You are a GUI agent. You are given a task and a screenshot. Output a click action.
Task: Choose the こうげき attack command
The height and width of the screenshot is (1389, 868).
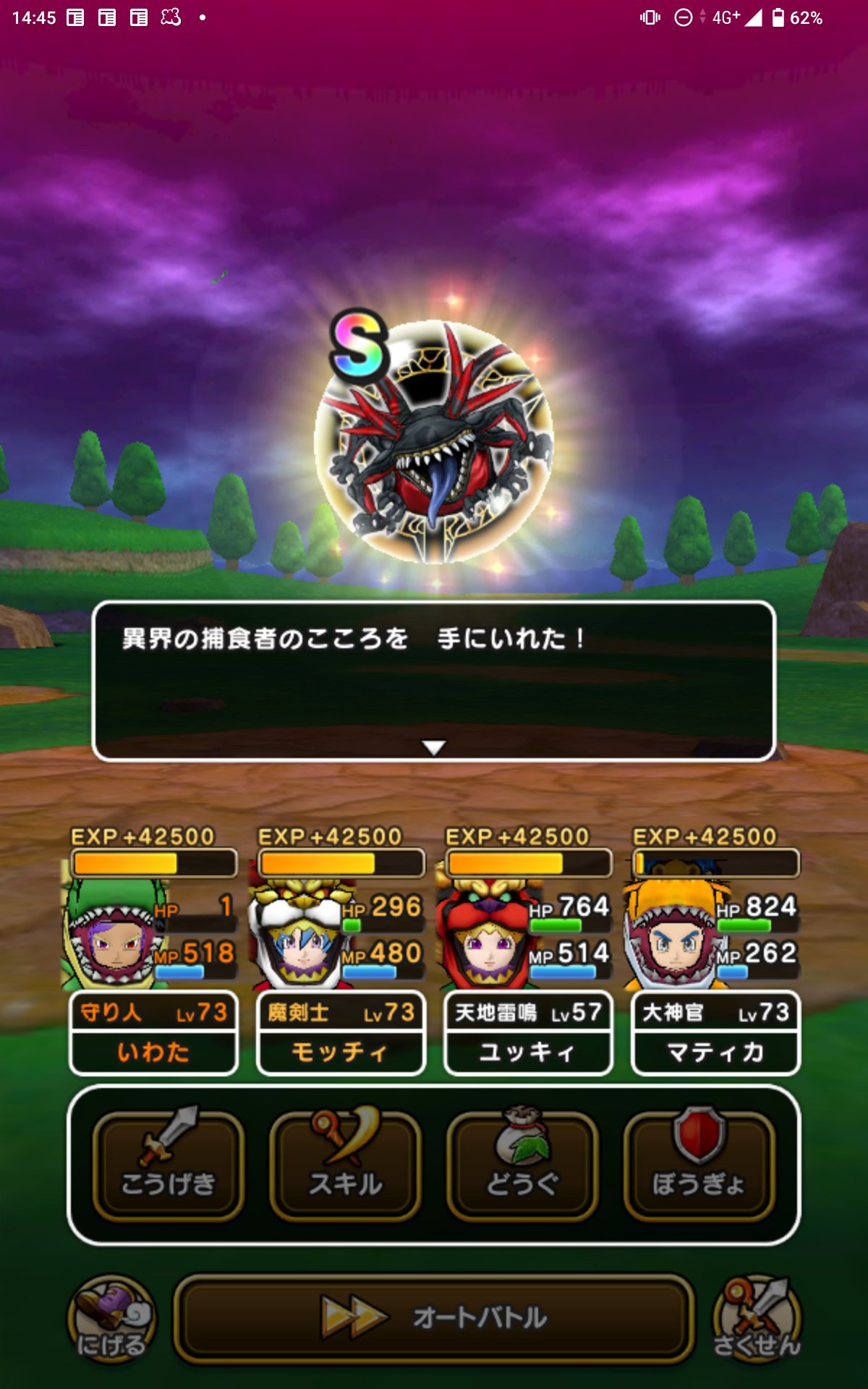click(x=168, y=1166)
